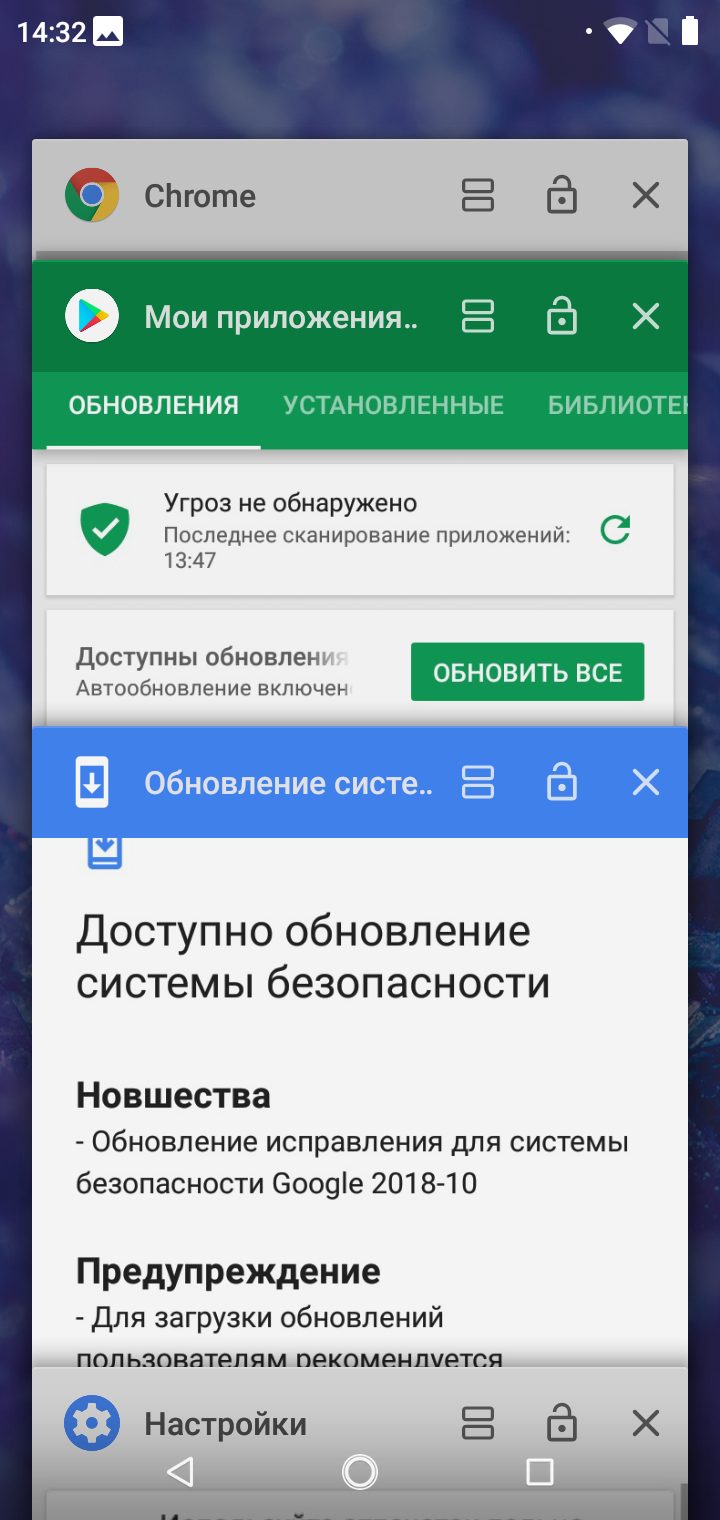Open the БИБЛИОТЕКА tab
Screen dimensions: 720x1520
tap(617, 405)
